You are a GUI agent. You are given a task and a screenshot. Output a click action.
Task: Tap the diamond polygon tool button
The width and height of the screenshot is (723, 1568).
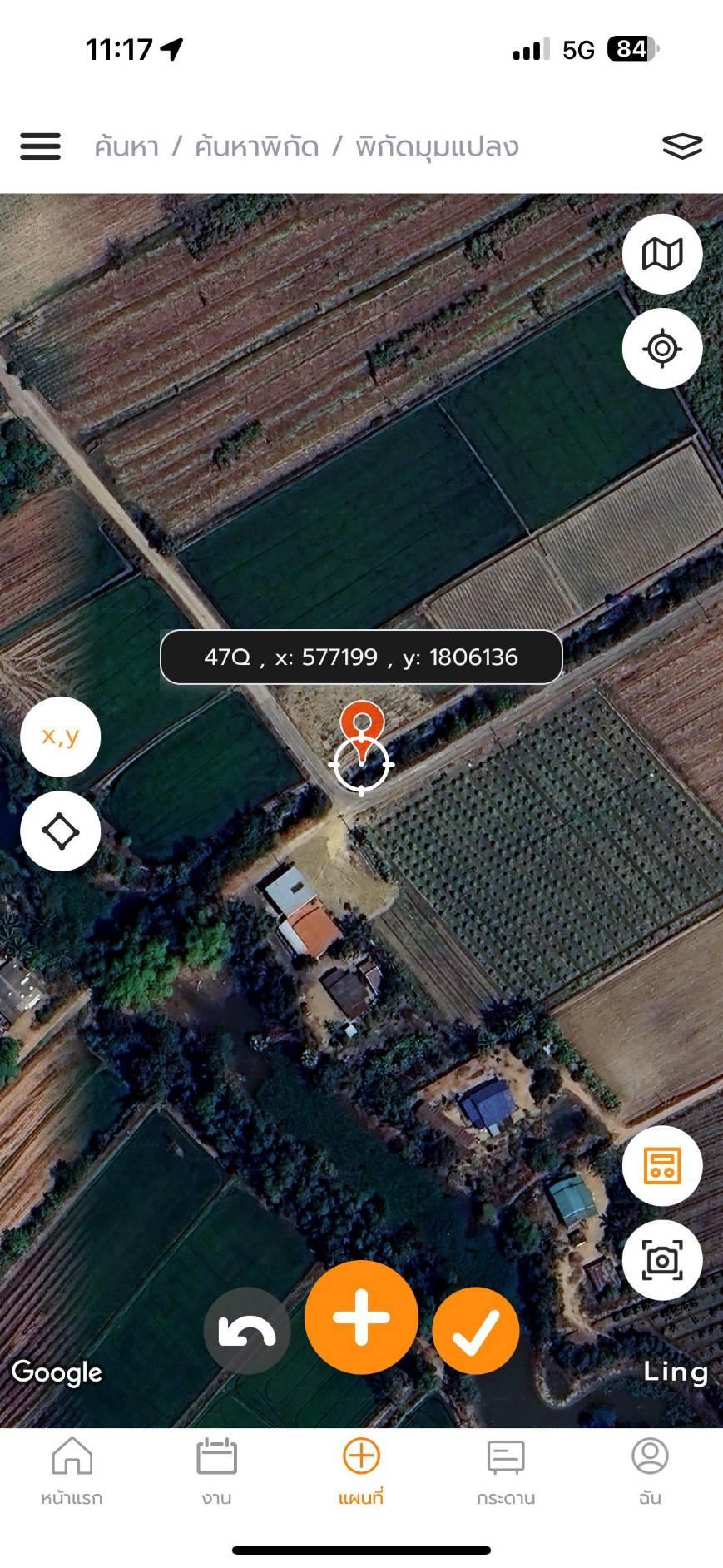61,831
